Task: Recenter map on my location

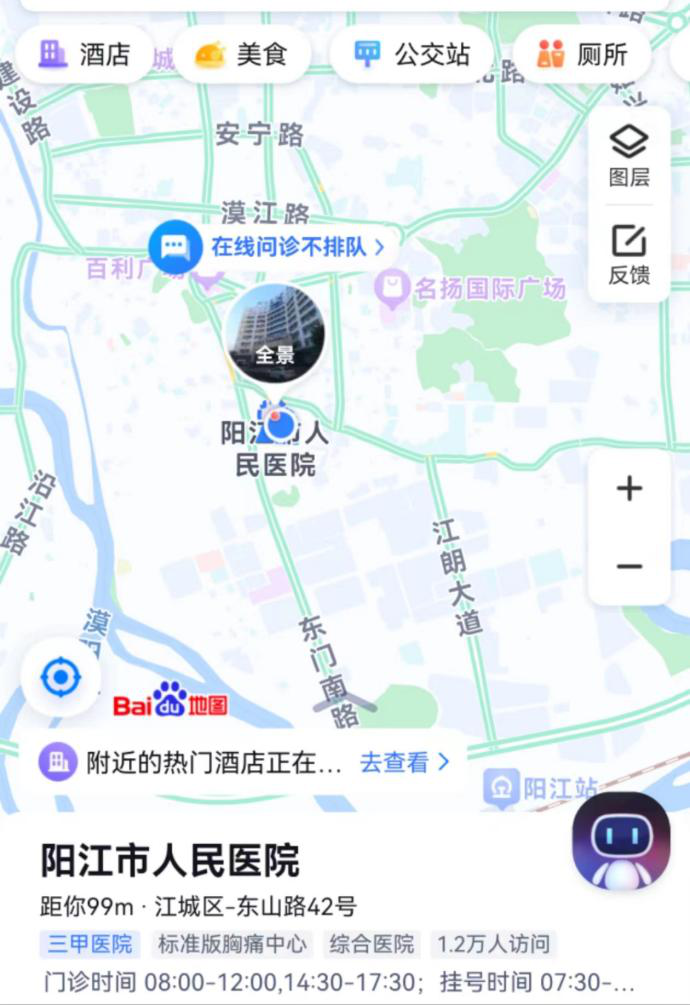Action: coord(60,678)
